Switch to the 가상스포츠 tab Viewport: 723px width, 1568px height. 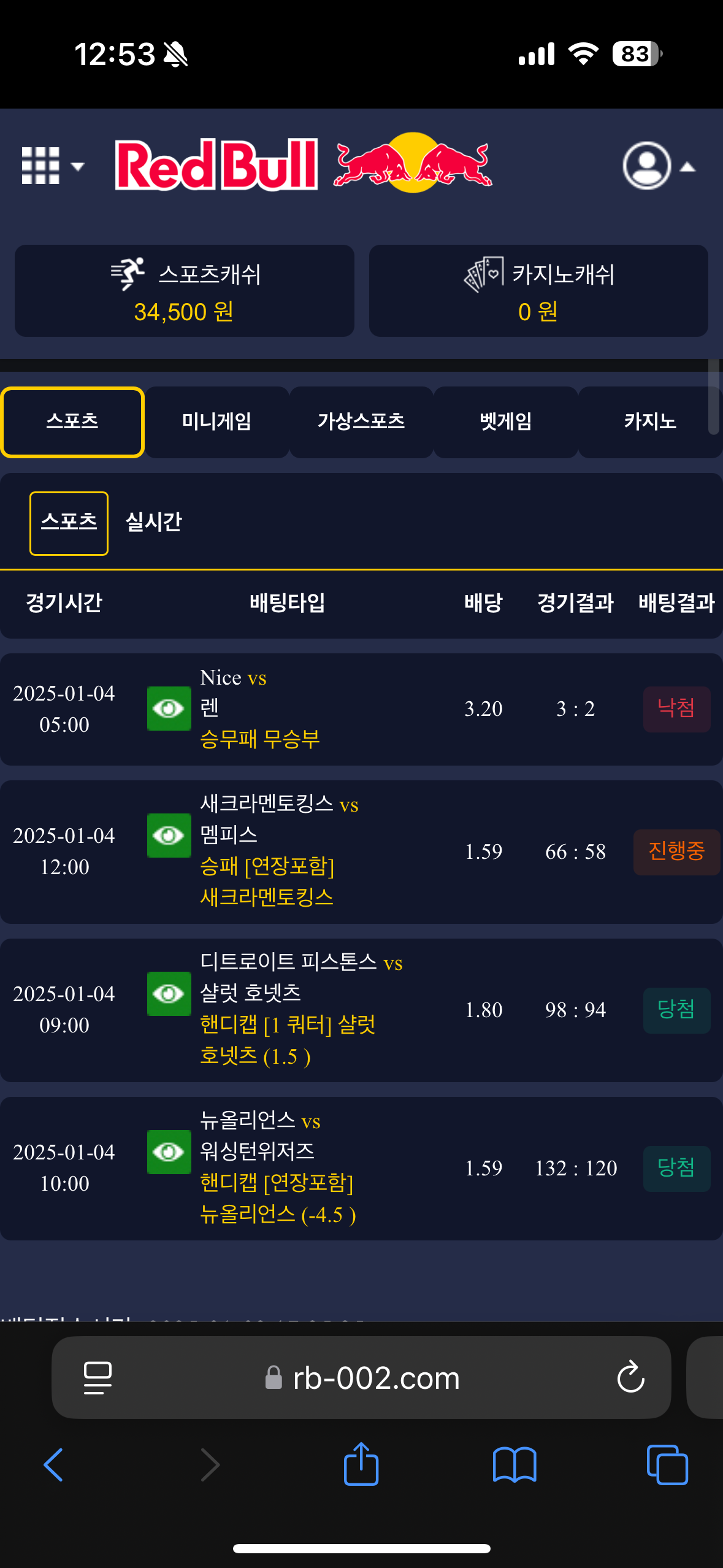point(361,422)
